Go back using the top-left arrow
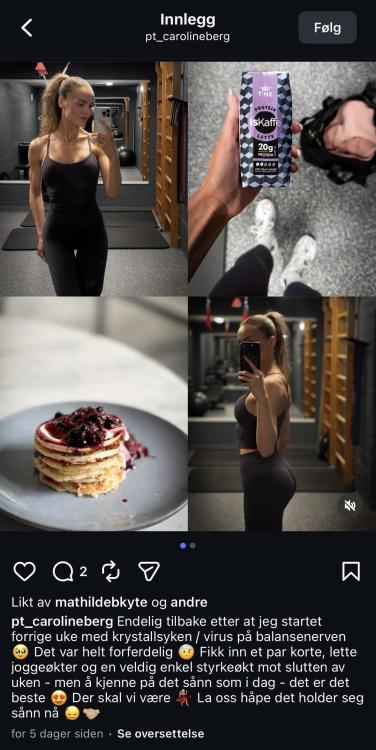 click(x=27, y=28)
